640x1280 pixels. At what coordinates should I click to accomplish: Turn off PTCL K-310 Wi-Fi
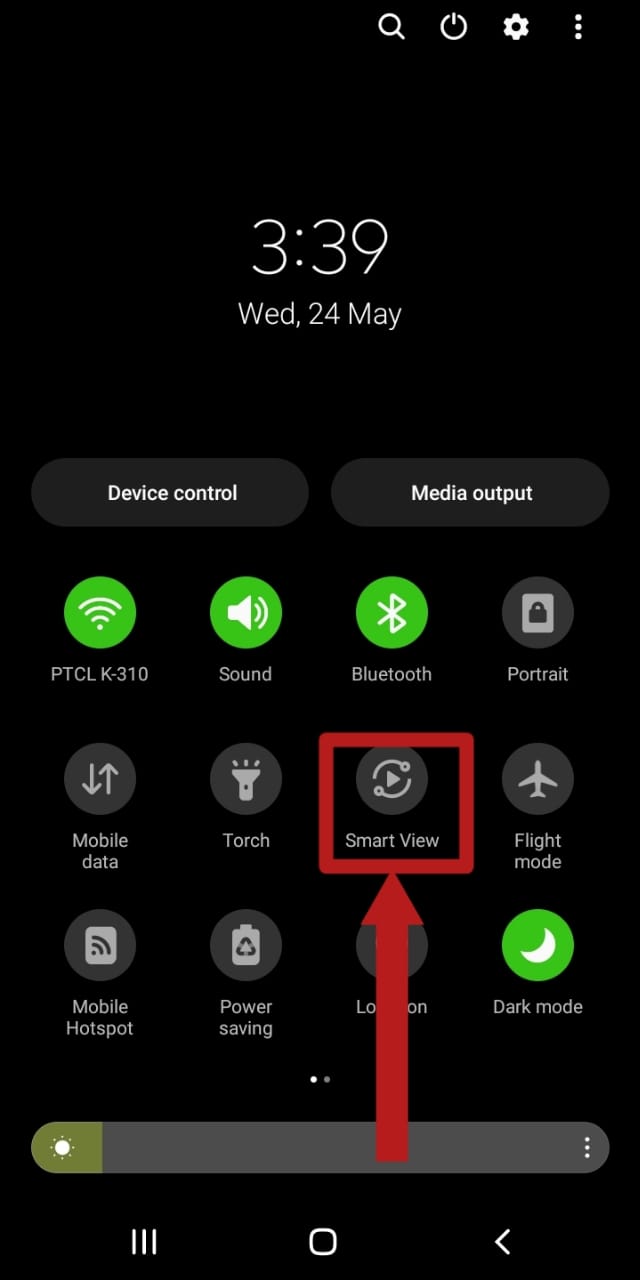[x=100, y=613]
